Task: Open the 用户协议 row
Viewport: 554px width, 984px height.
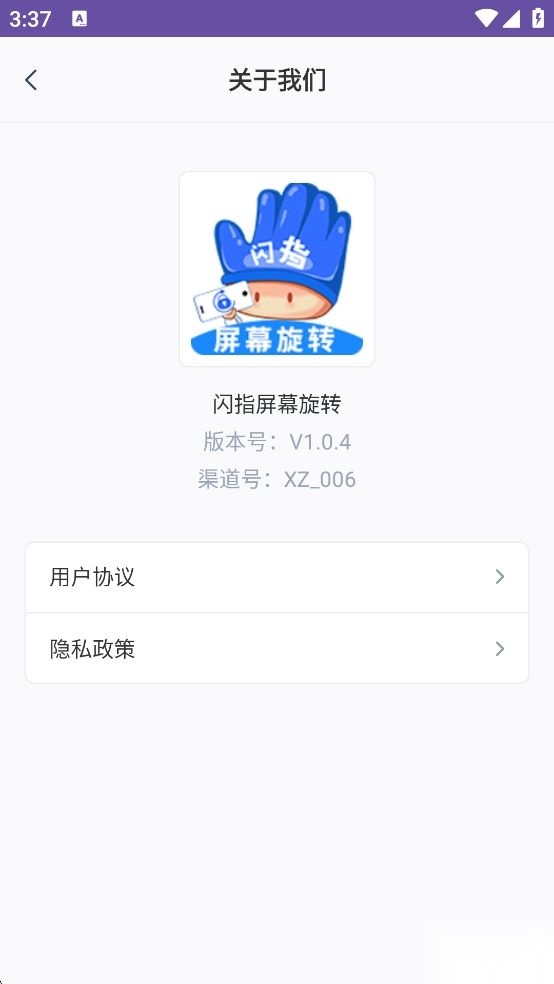Action: click(277, 577)
